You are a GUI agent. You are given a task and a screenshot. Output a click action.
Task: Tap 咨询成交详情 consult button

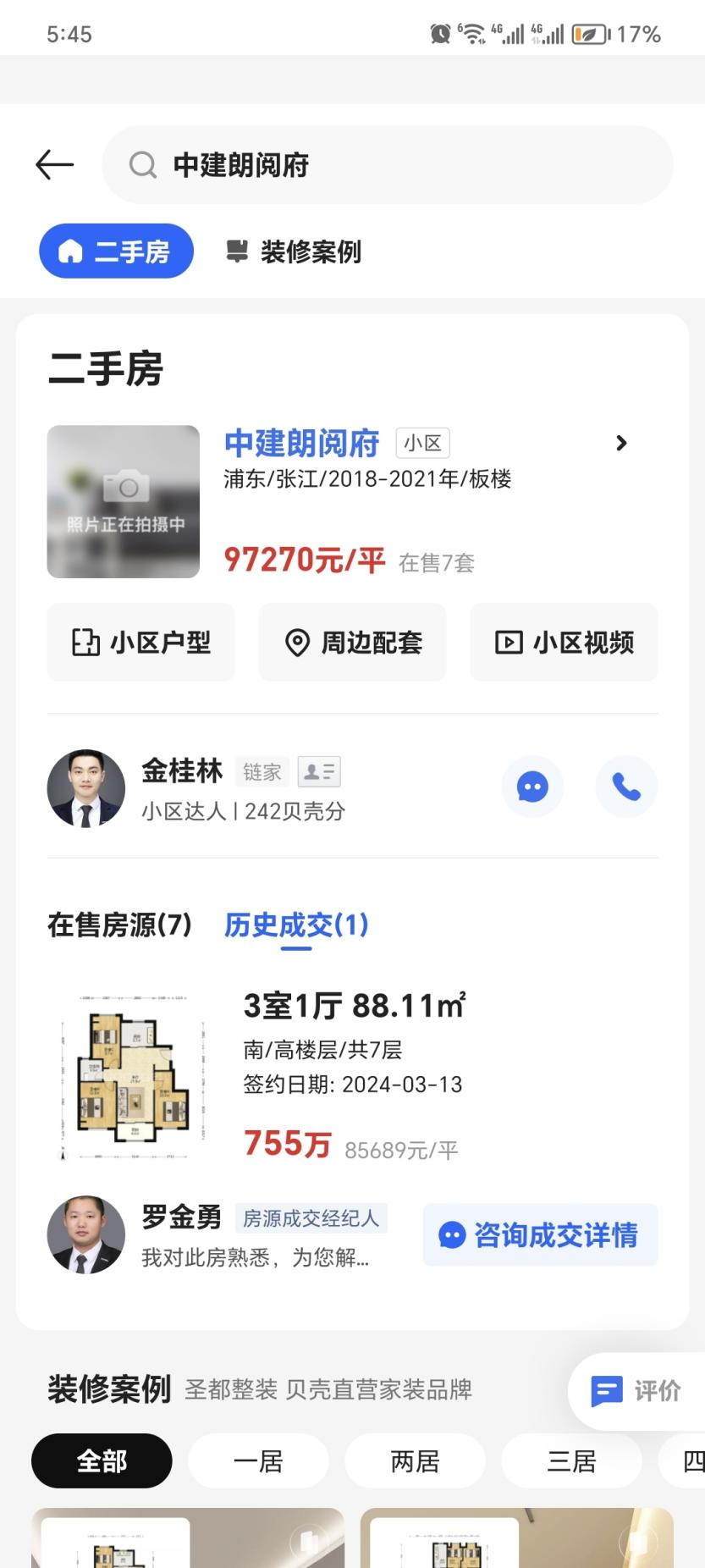(539, 1234)
